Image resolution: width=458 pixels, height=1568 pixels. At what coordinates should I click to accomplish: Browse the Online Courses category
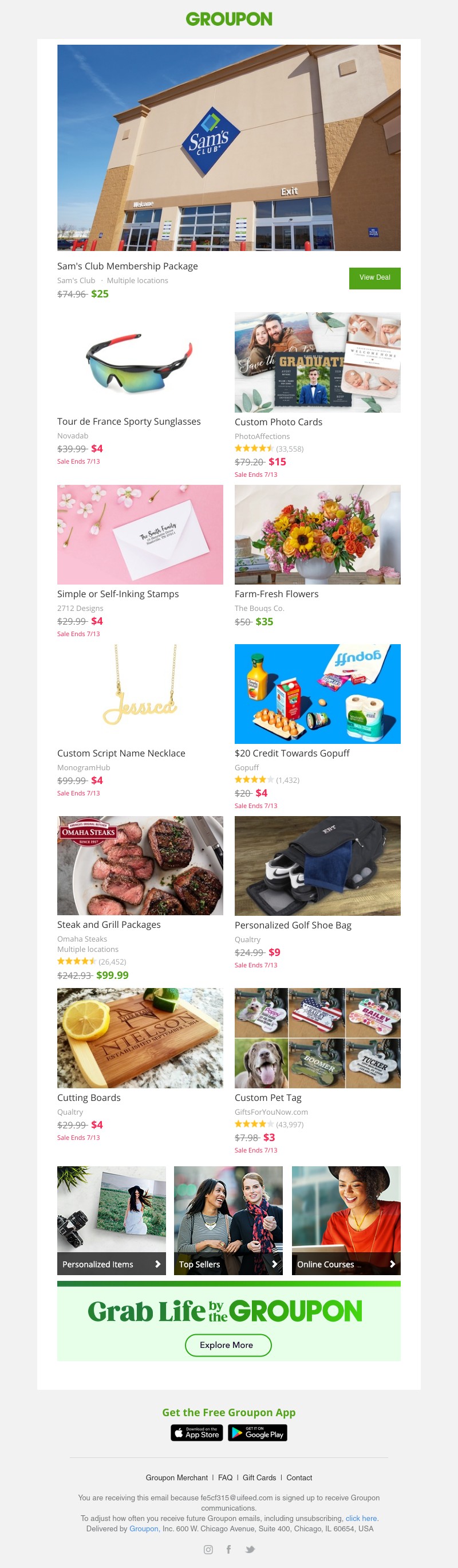coord(345,1263)
